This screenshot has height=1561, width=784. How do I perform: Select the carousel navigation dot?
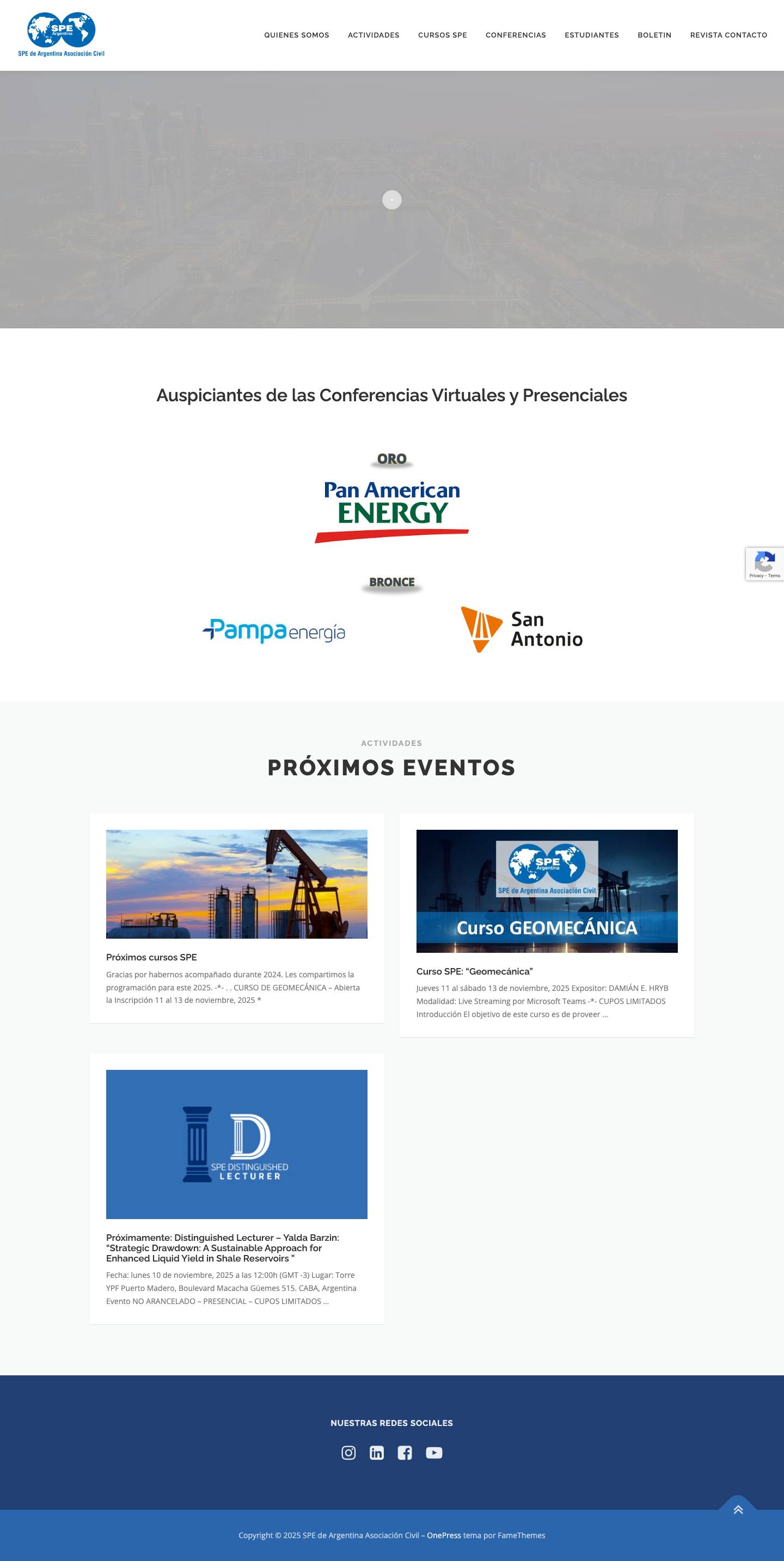(x=391, y=199)
